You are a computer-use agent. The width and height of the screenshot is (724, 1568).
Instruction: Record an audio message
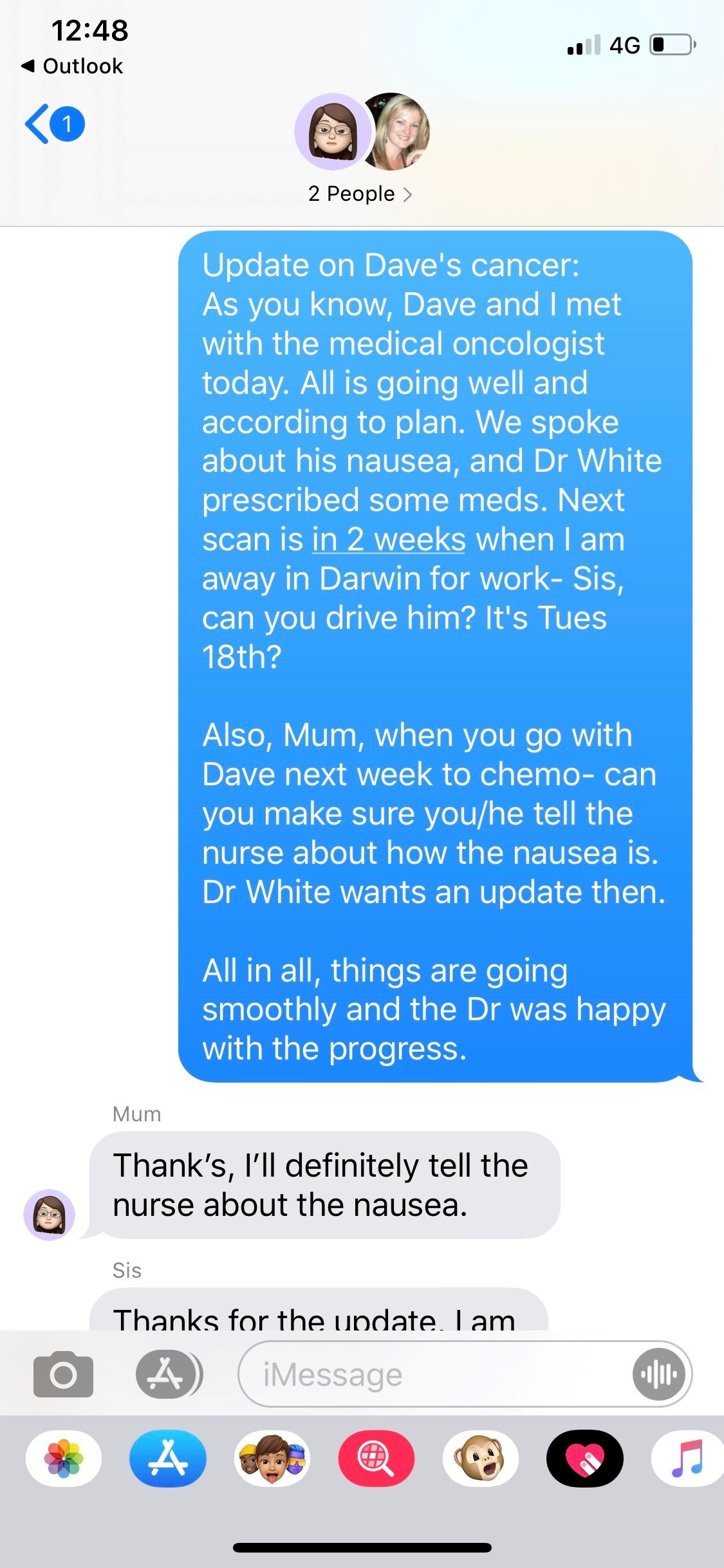(658, 1375)
